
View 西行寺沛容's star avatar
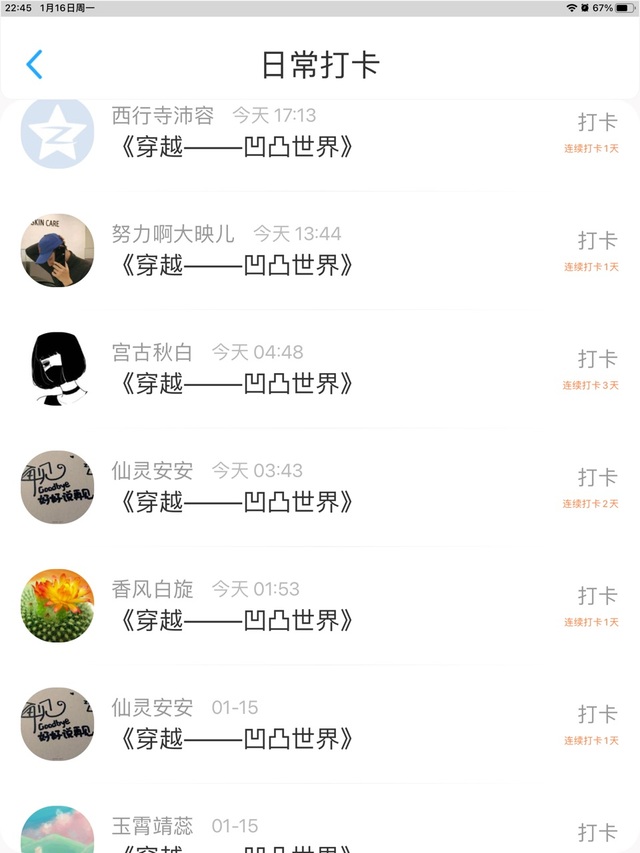pyautogui.click(x=57, y=133)
